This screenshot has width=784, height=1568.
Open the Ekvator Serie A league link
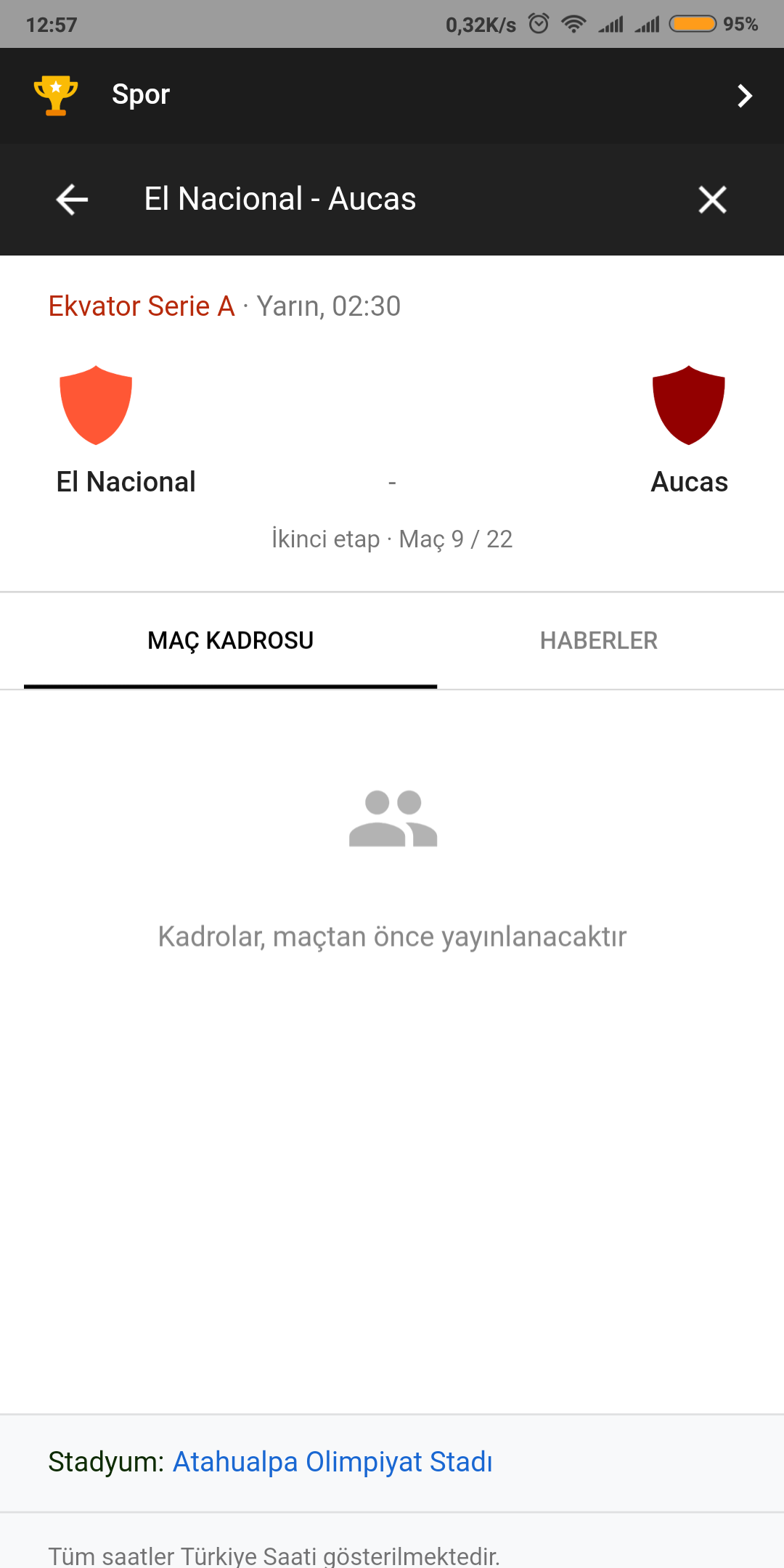coord(142,306)
